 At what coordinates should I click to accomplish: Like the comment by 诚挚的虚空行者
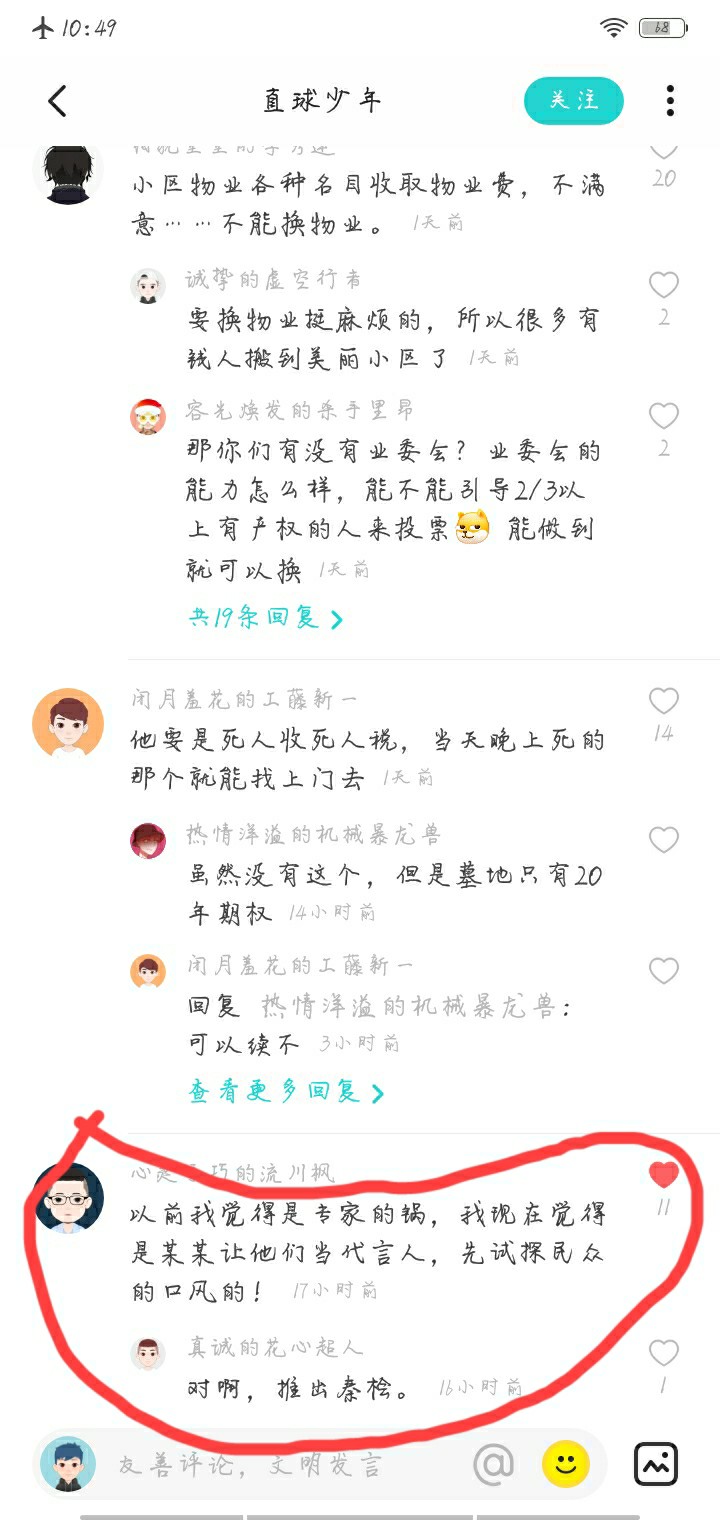click(x=664, y=285)
